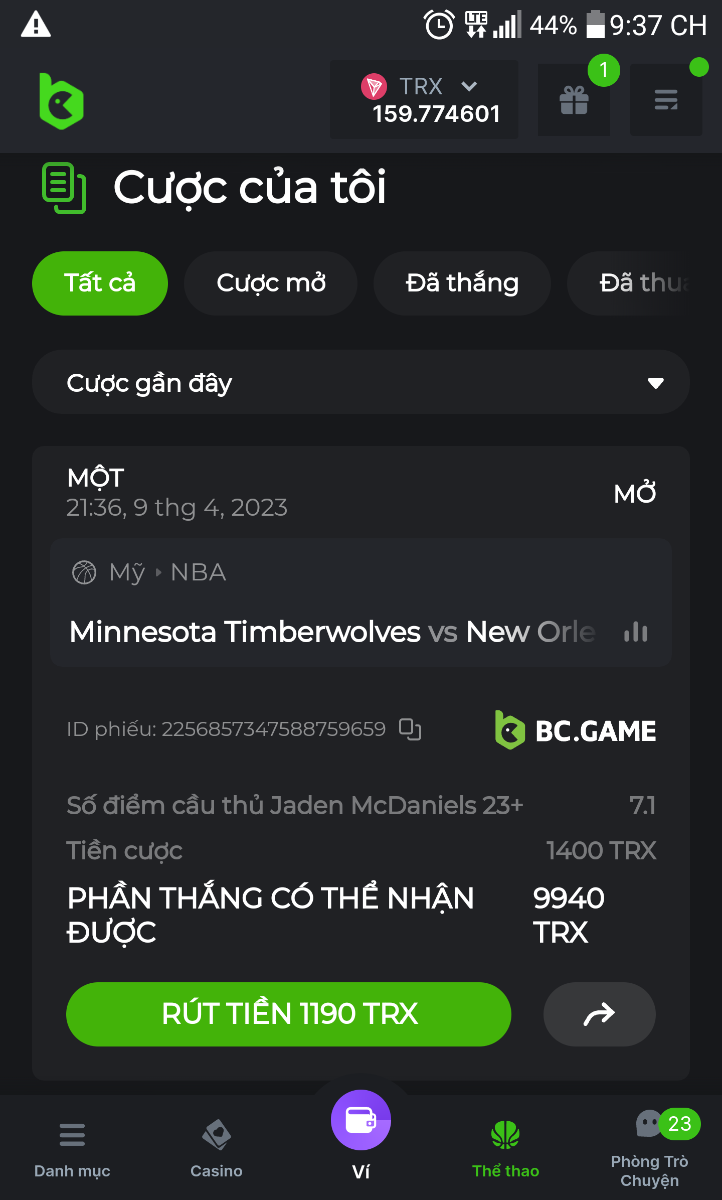
Task: Open the TRX balance currency selector
Action: (x=424, y=100)
